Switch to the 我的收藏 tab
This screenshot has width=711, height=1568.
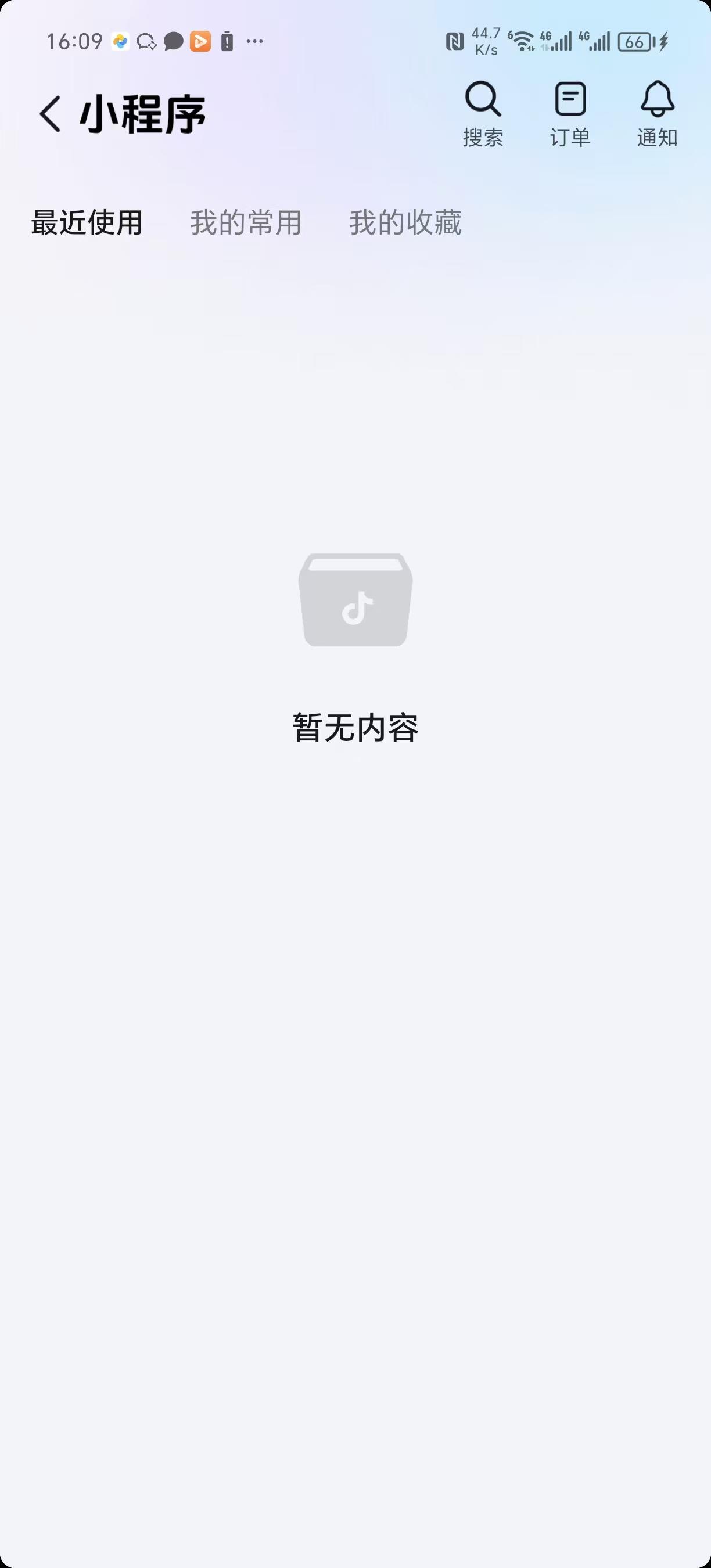405,222
